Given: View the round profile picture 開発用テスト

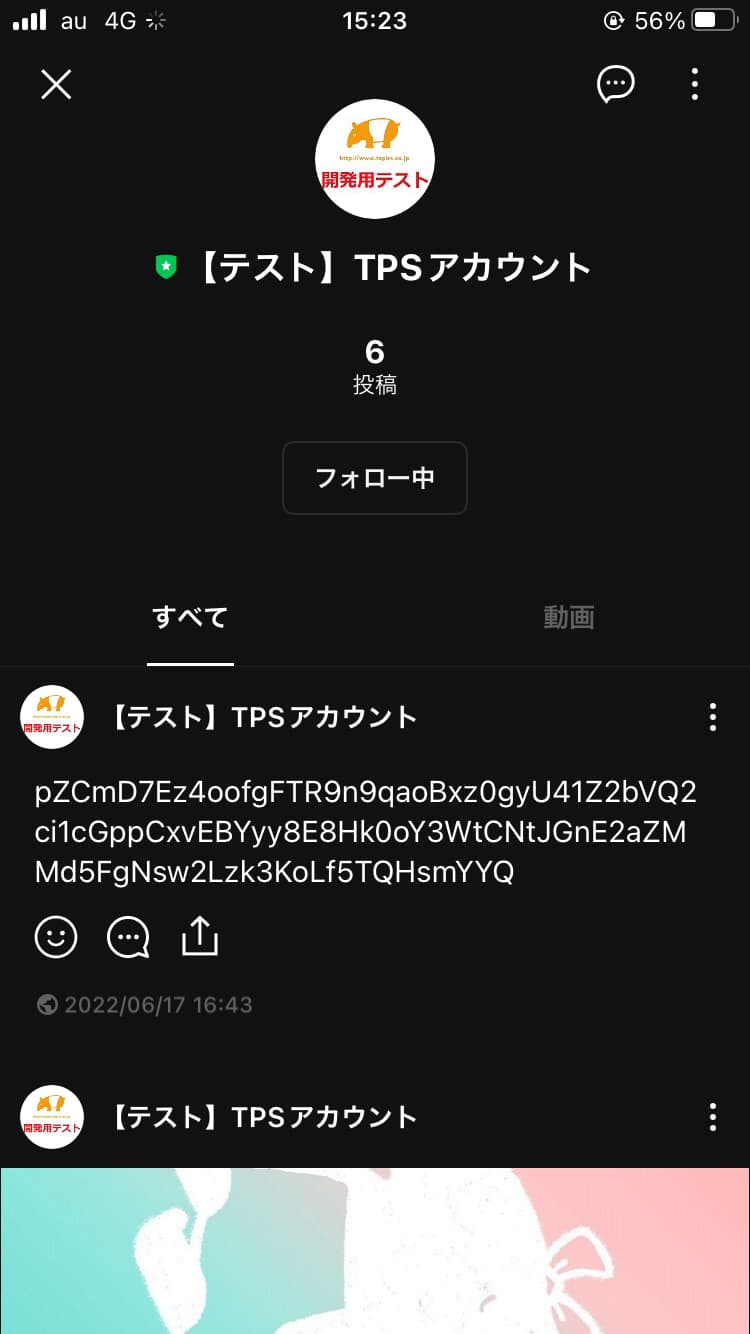Looking at the screenshot, I should (x=375, y=158).
